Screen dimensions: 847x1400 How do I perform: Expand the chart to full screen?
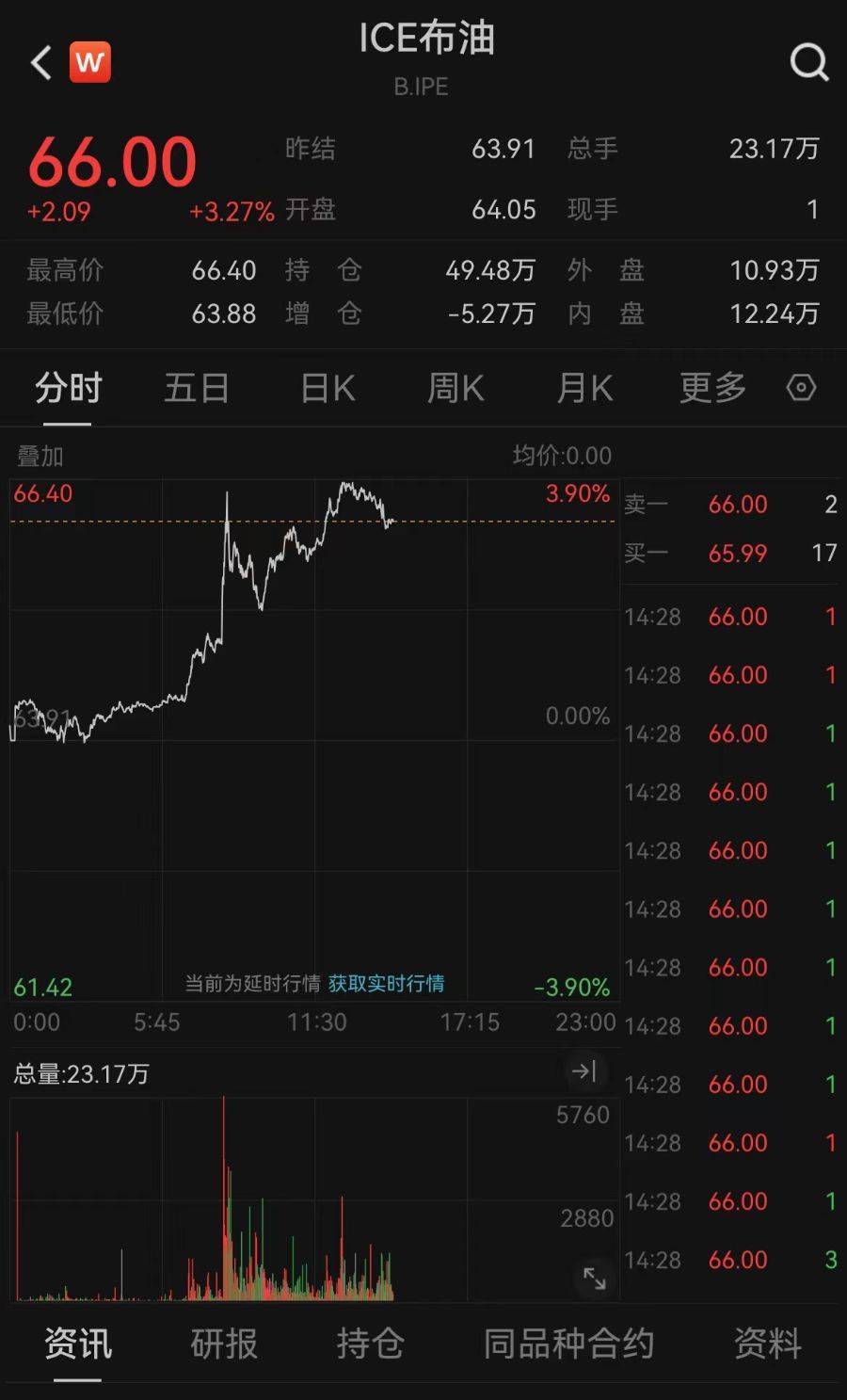click(x=594, y=1279)
